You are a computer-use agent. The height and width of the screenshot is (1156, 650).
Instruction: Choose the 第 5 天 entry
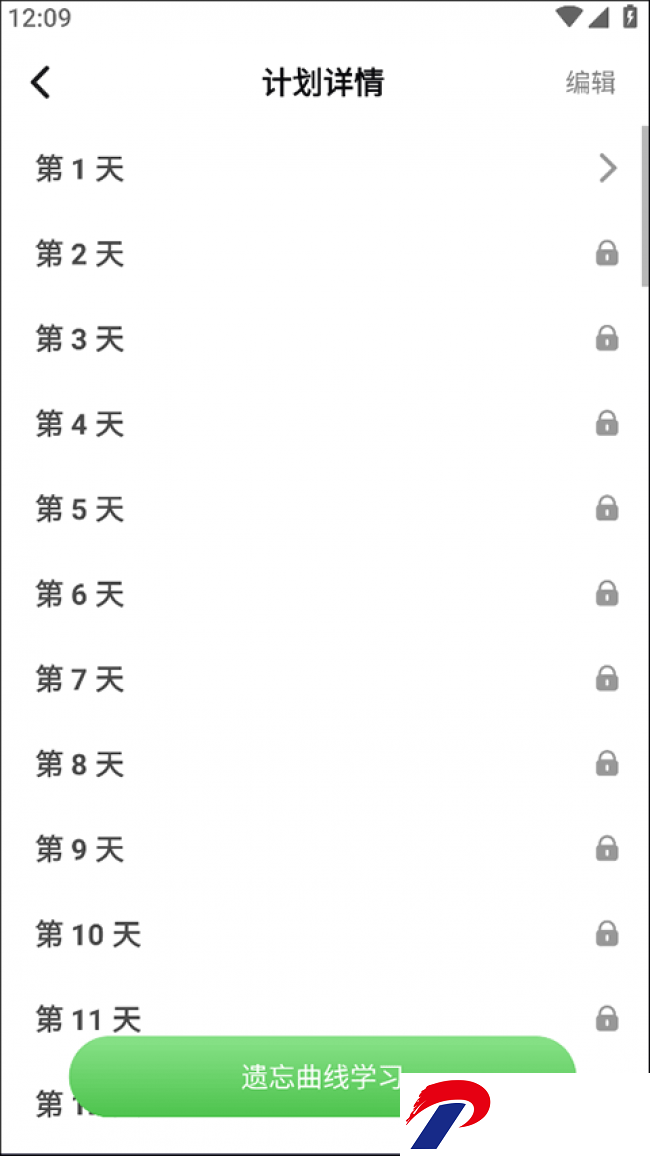tap(325, 509)
